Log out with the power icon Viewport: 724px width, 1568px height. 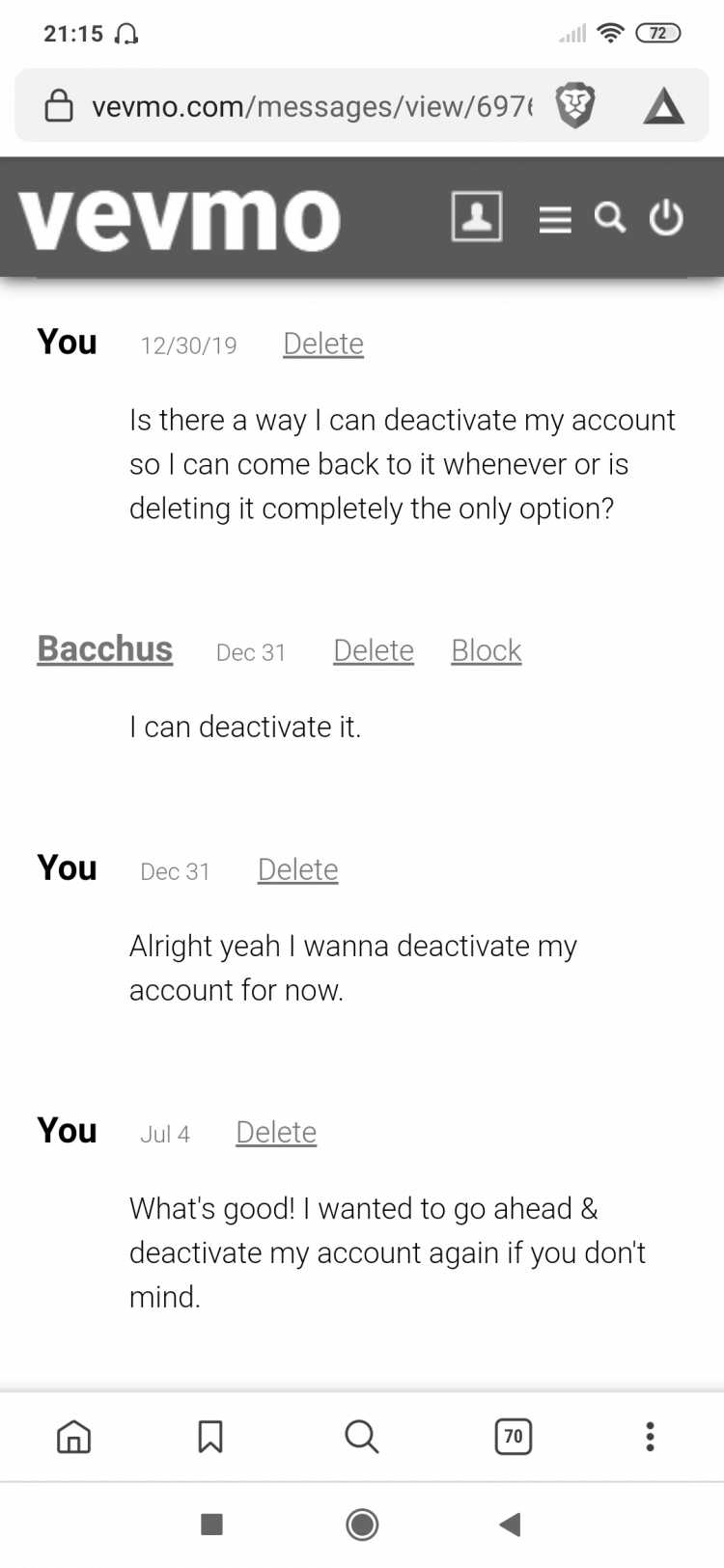(x=666, y=217)
